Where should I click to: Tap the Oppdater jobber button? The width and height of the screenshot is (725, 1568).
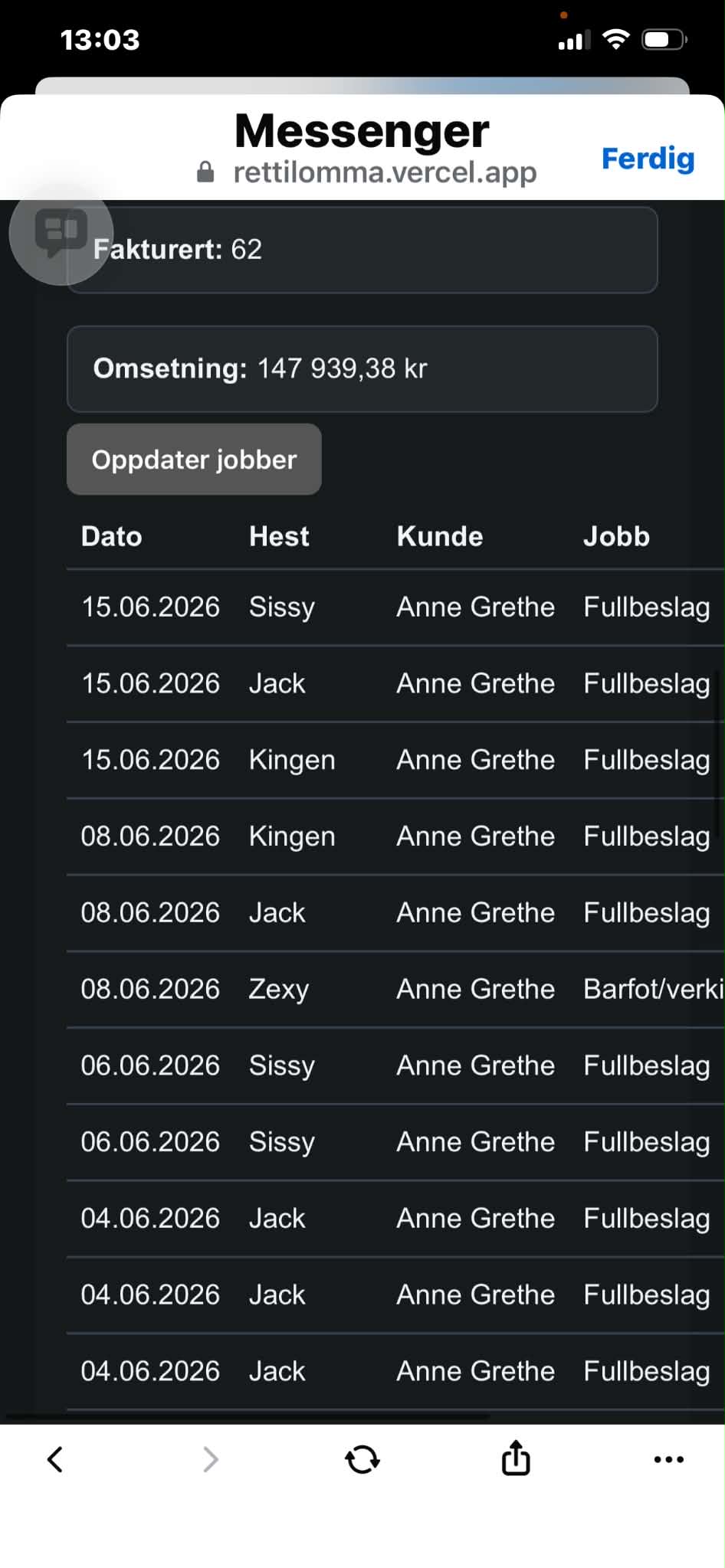[194, 460]
